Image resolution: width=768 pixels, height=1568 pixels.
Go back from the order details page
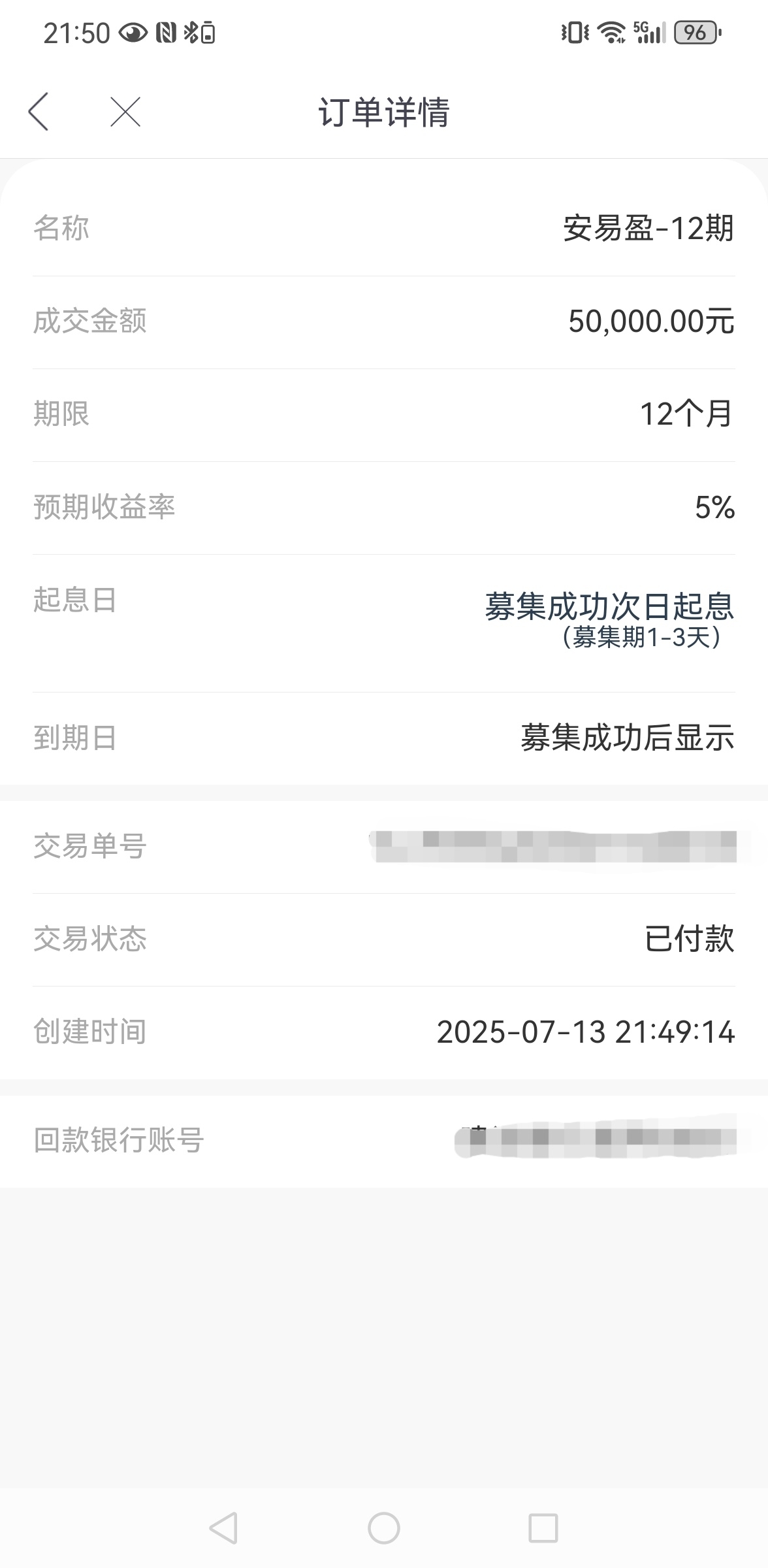[x=39, y=112]
